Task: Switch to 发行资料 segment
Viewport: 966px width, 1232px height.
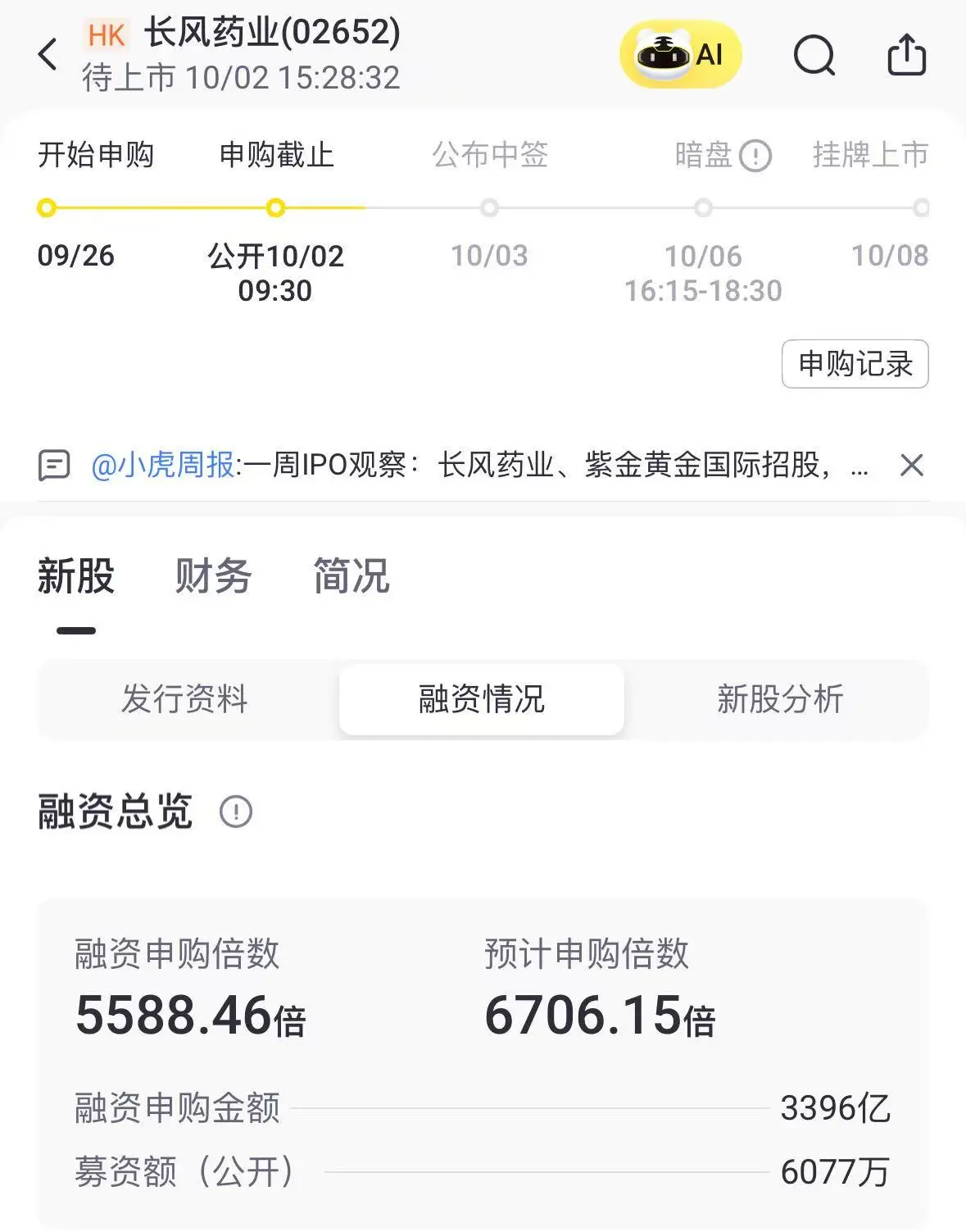Action: click(185, 699)
